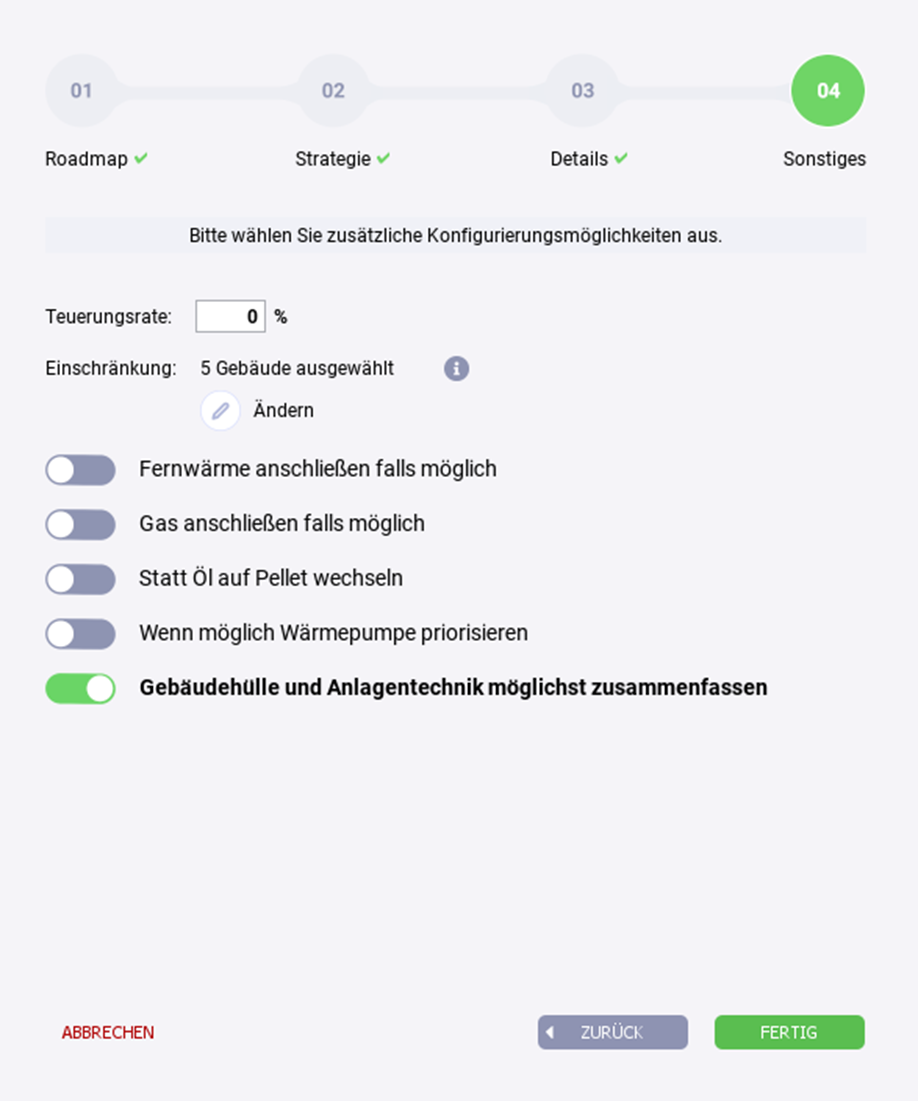The image size is (918, 1101).
Task: Open step 03 Details
Action: coord(583,91)
